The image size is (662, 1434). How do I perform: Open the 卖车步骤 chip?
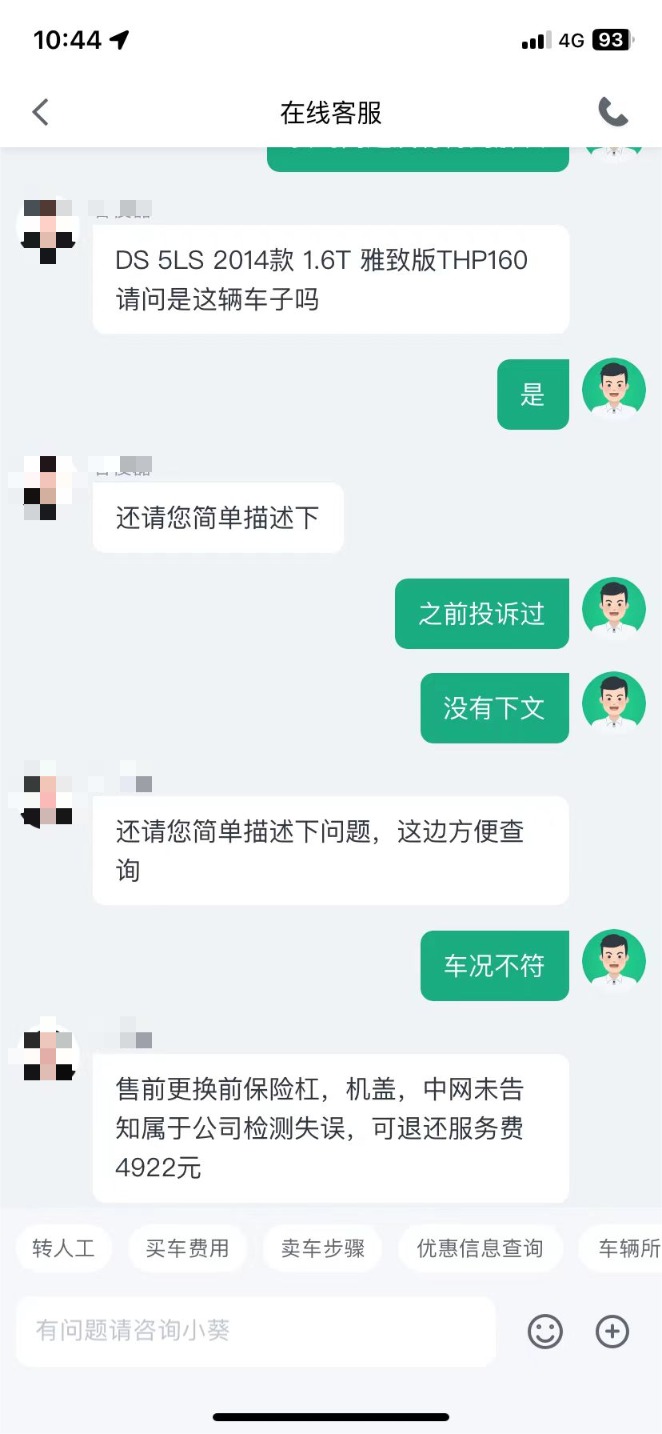323,1248
